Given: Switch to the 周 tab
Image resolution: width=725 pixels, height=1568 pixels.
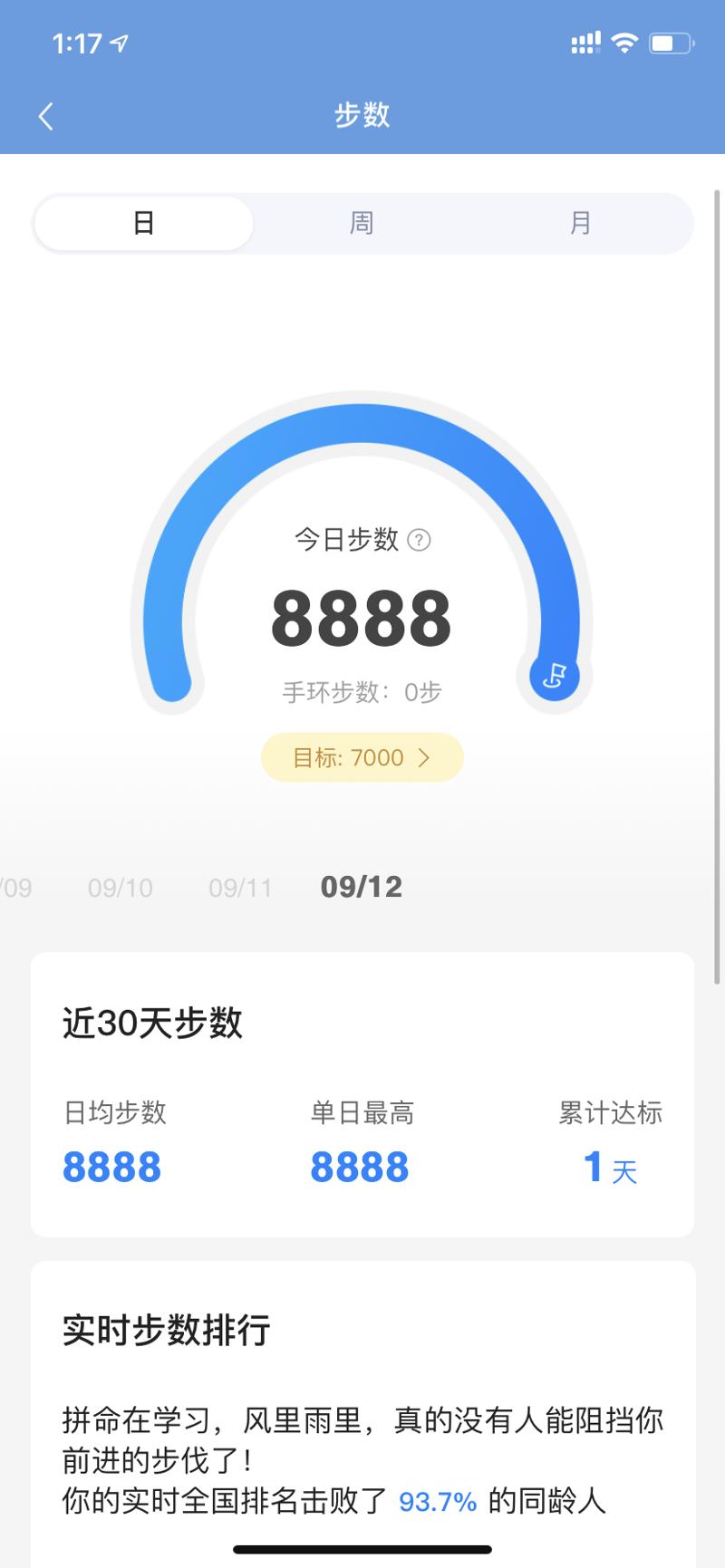Looking at the screenshot, I should click(x=362, y=223).
